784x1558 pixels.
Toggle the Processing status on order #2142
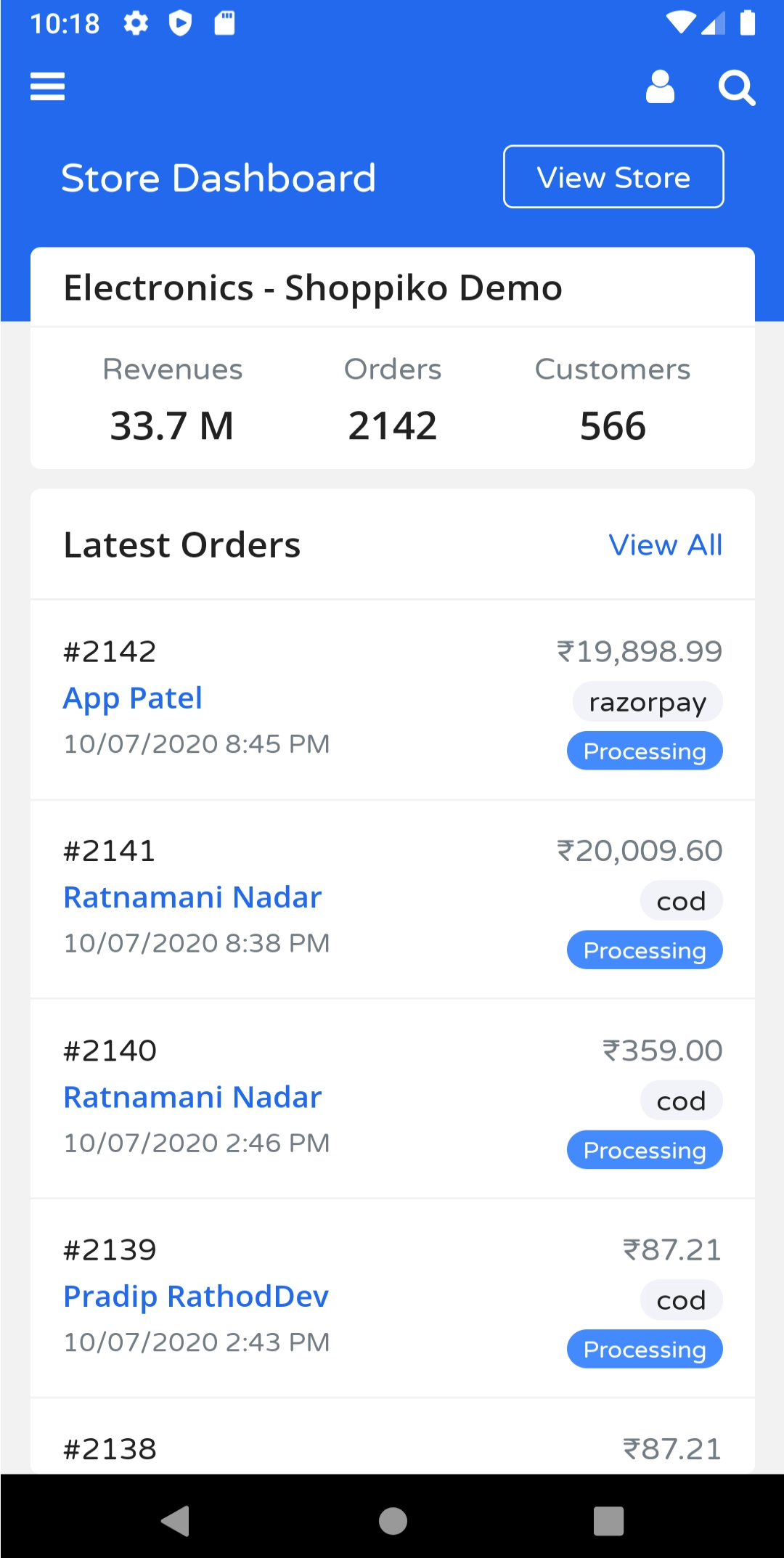pos(645,751)
